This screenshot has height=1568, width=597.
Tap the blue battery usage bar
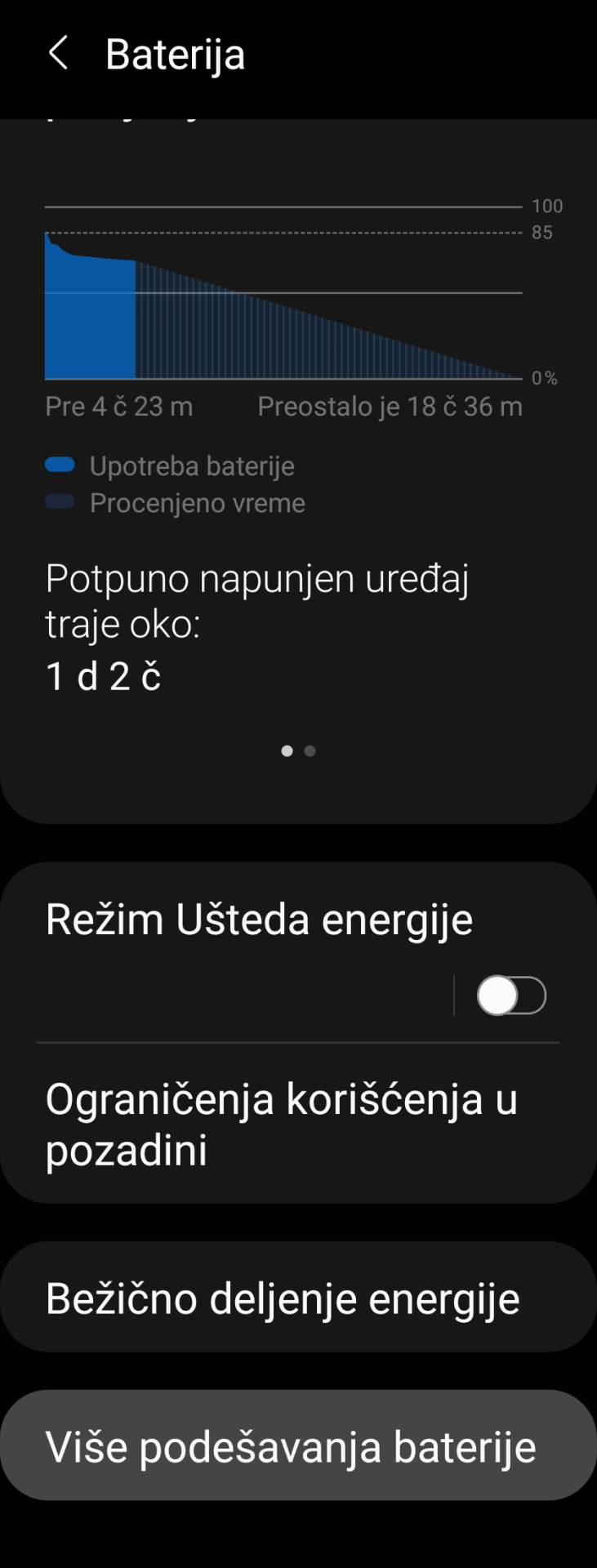[90, 310]
